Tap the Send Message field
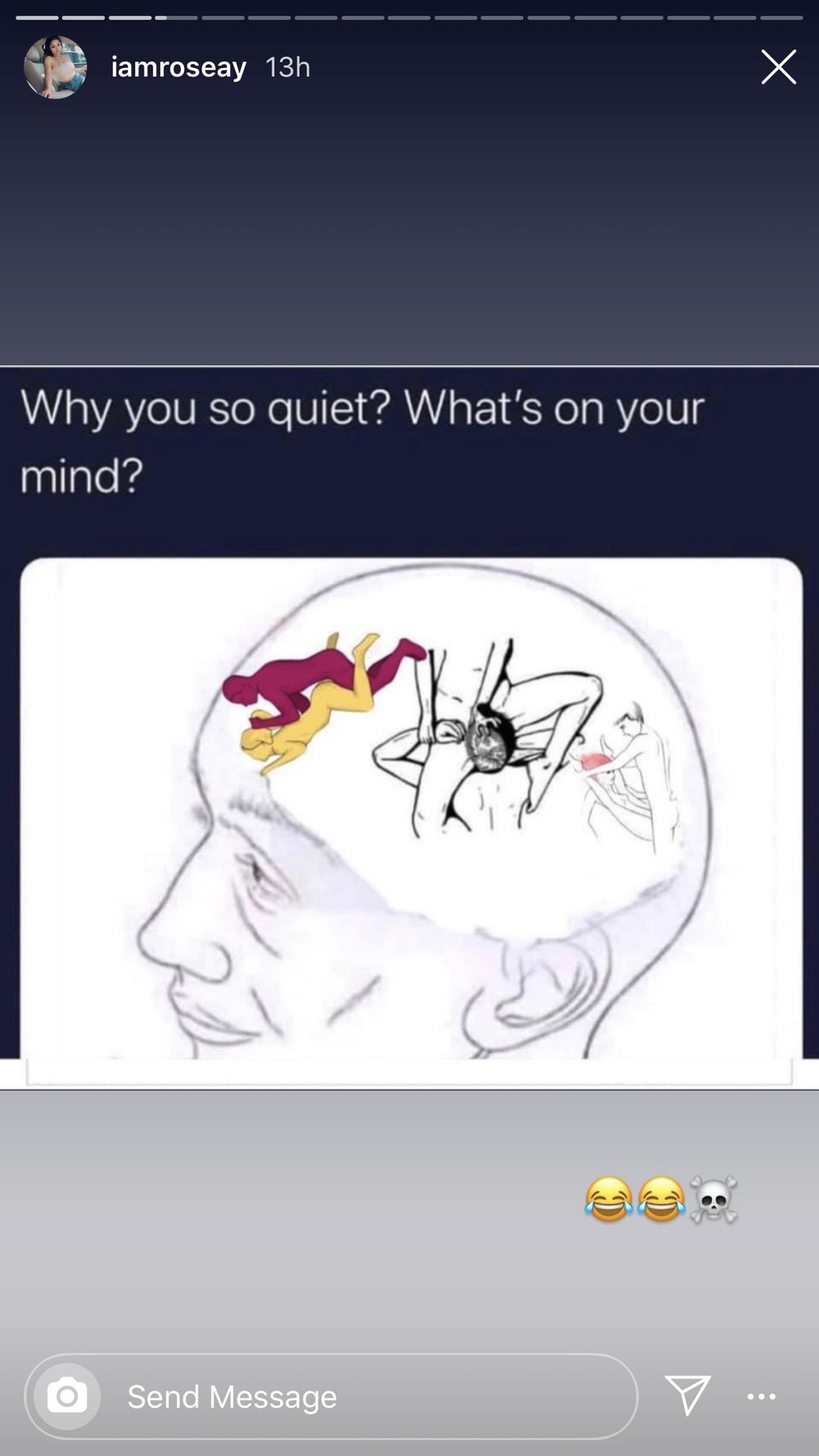This screenshot has height=1456, width=819. point(331,1396)
